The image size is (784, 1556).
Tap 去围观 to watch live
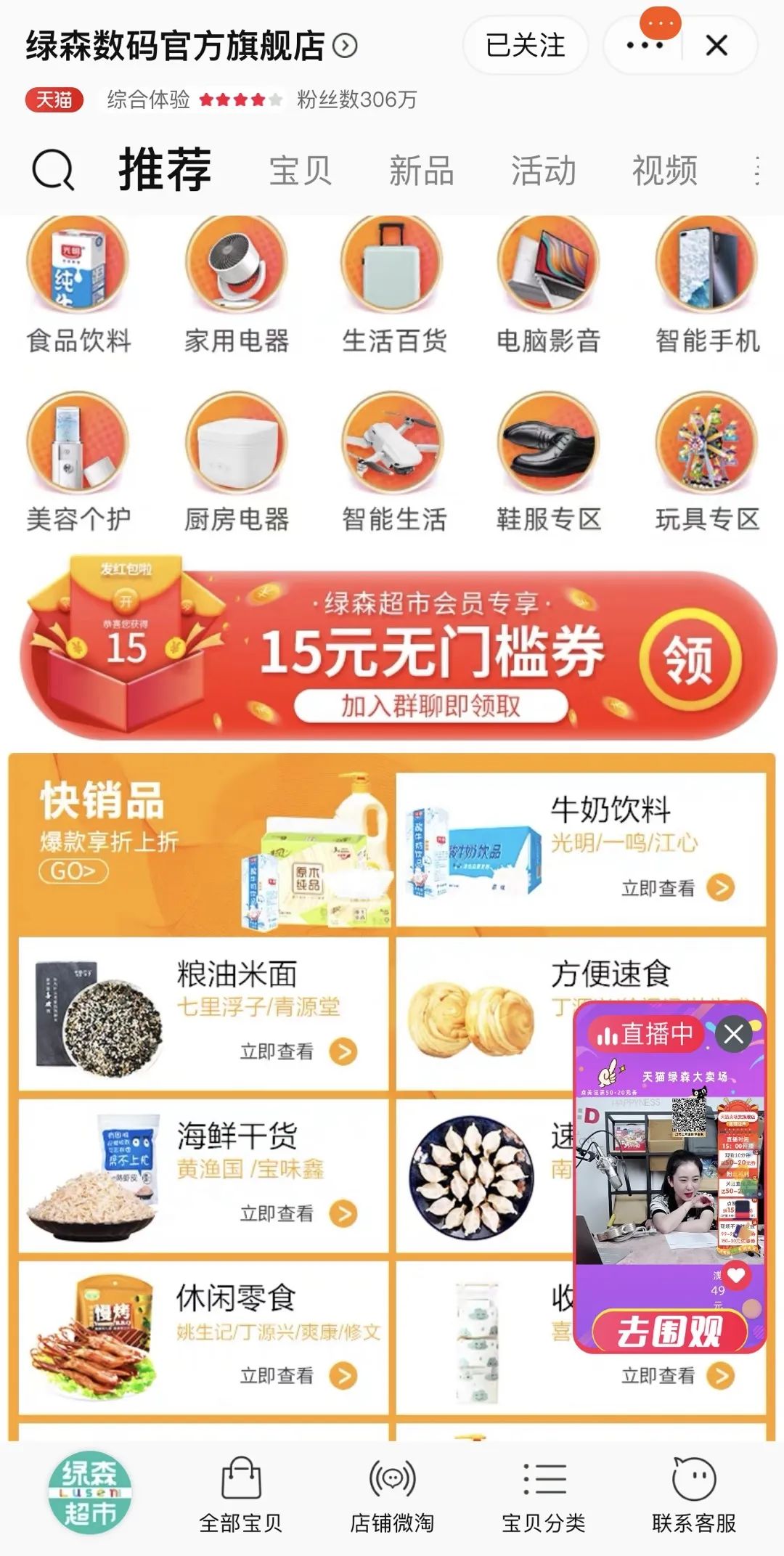pyautogui.click(x=669, y=1331)
